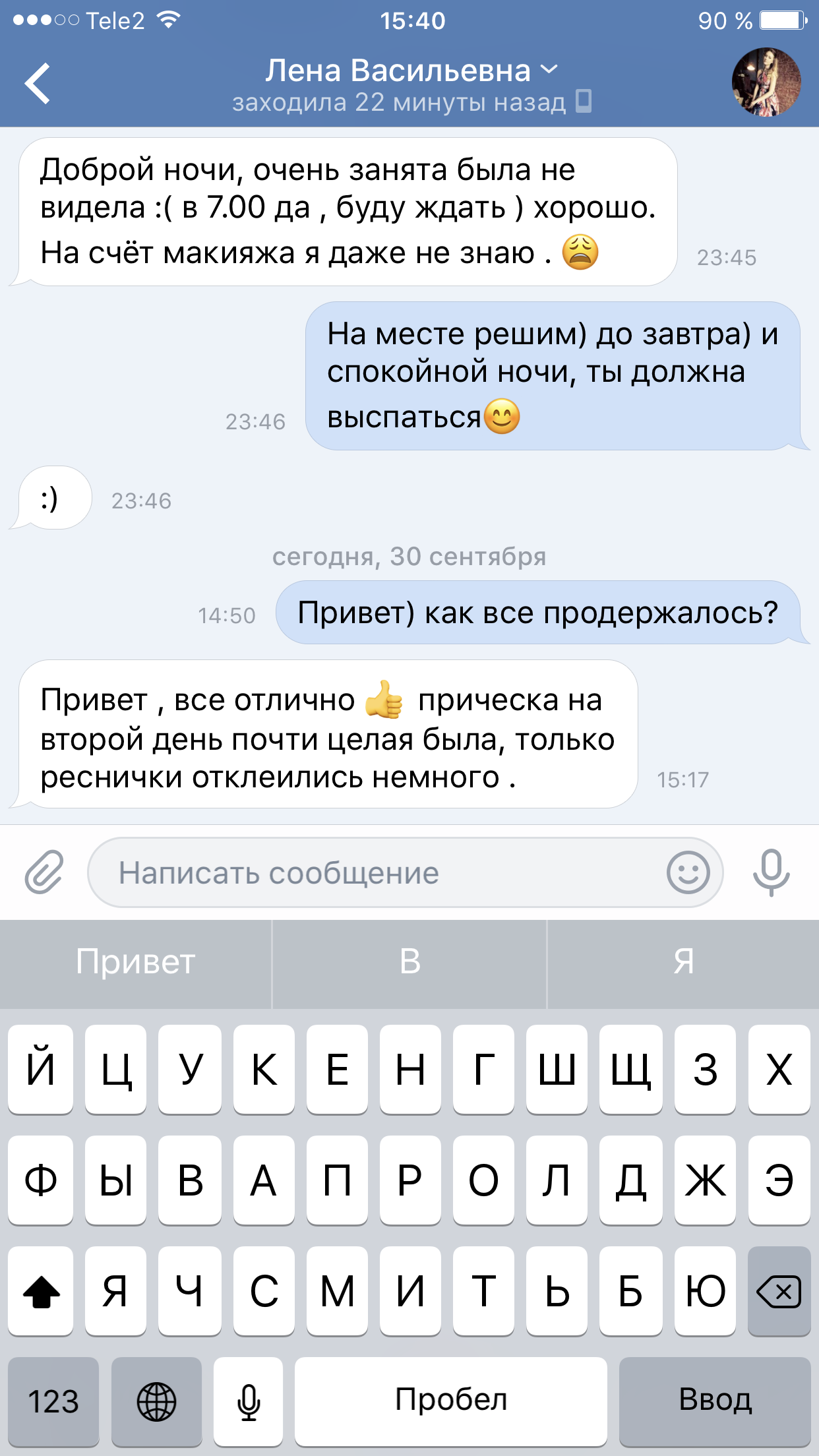The image size is (819, 1456).
Task: Open the emoji picker in message field
Action: pyautogui.click(x=688, y=872)
